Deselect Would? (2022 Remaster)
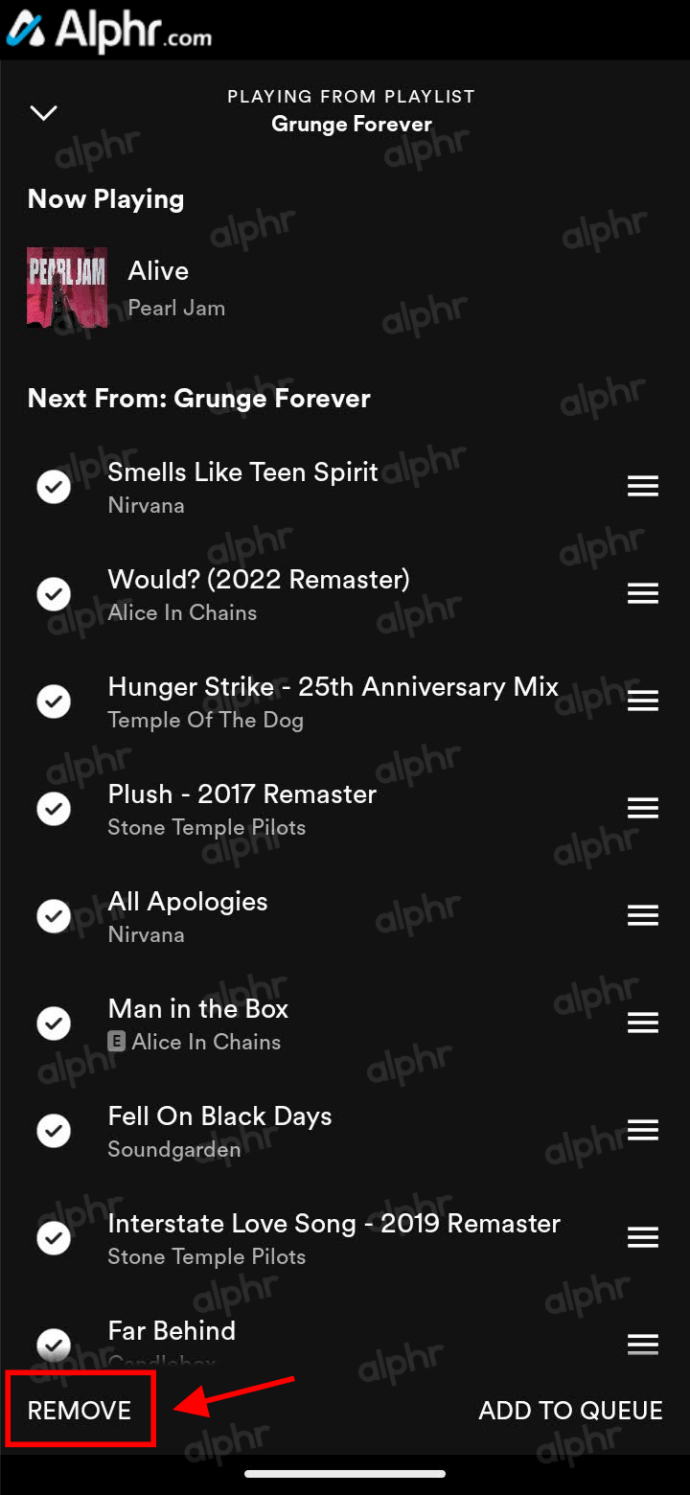Viewport: 690px width, 1495px height. 54,594
